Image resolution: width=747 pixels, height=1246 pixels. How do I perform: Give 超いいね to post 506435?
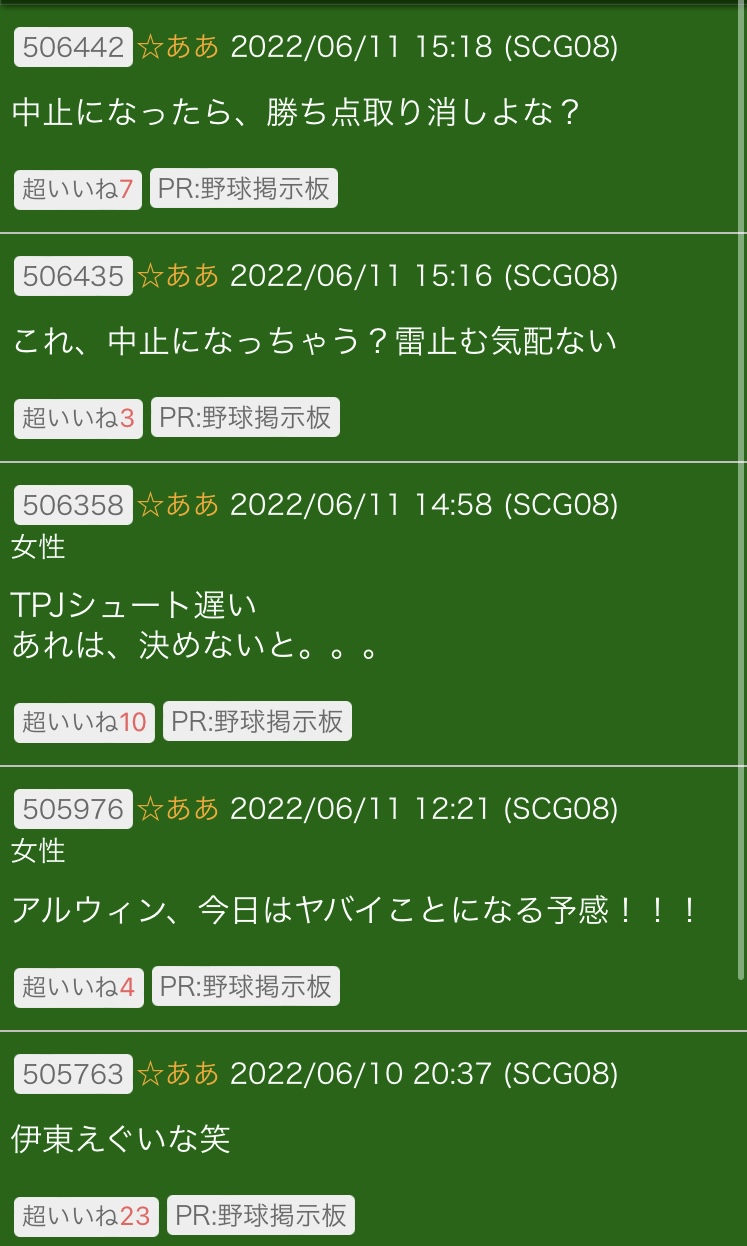[x=78, y=418]
